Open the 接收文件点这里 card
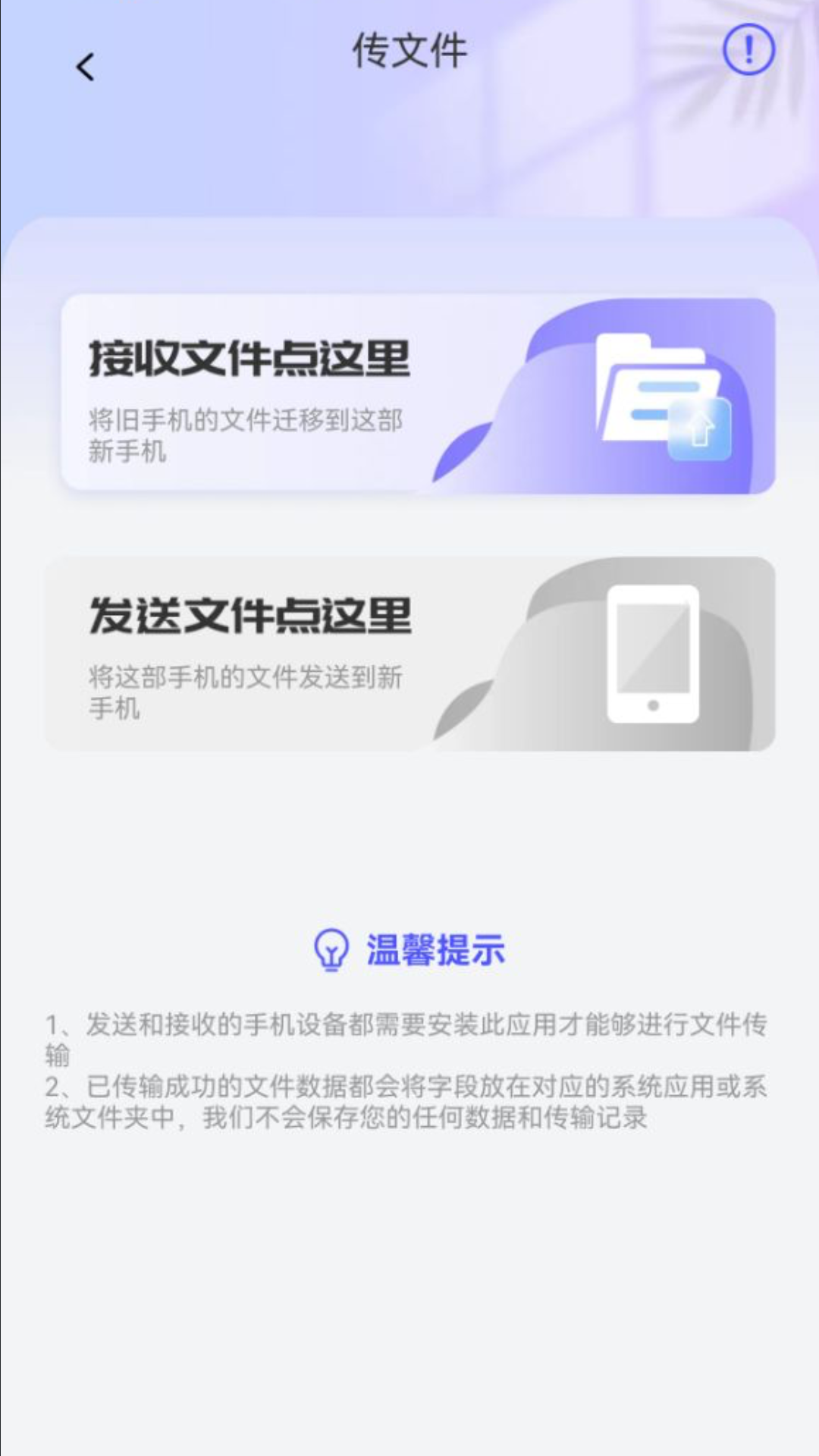The width and height of the screenshot is (819, 1456). tap(417, 394)
